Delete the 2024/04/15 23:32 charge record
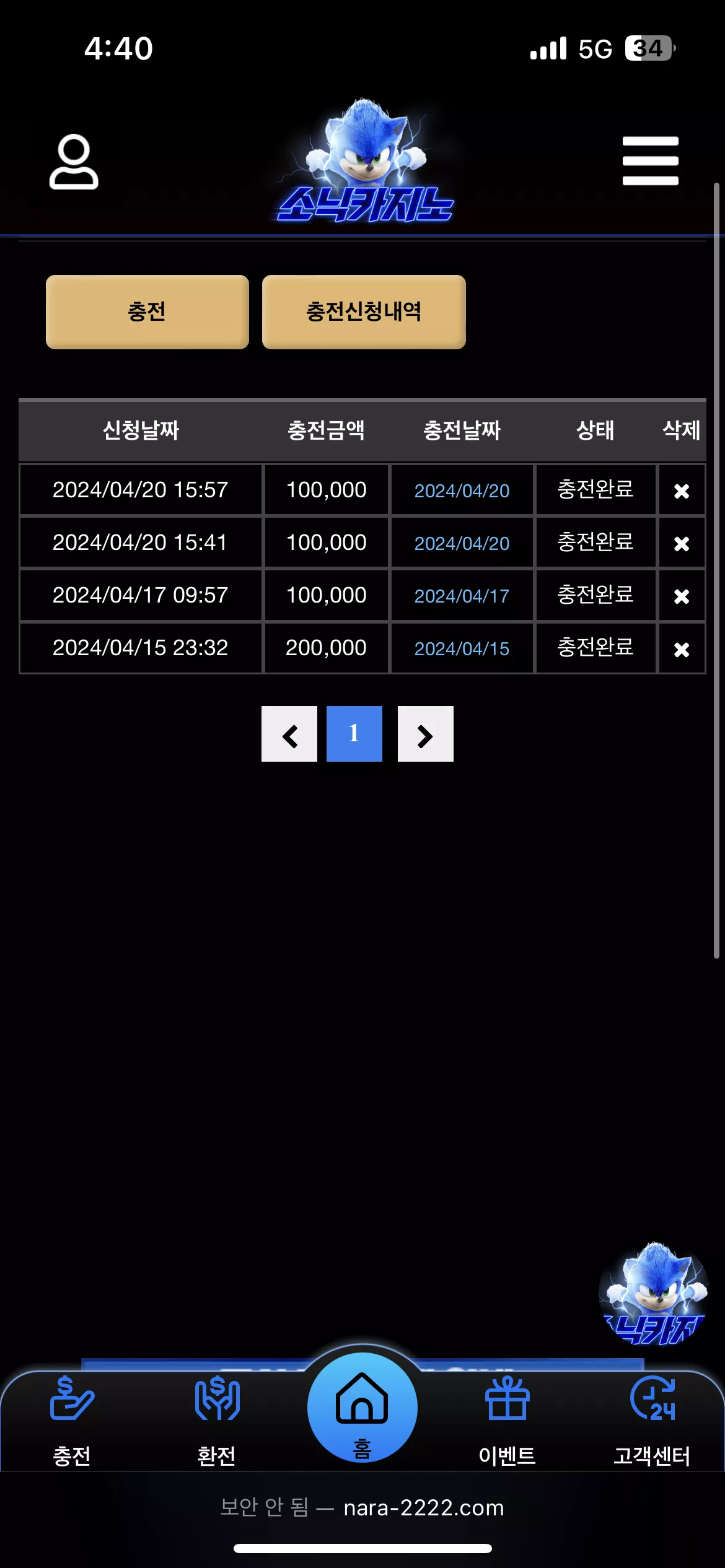This screenshot has width=725, height=1568. click(682, 648)
